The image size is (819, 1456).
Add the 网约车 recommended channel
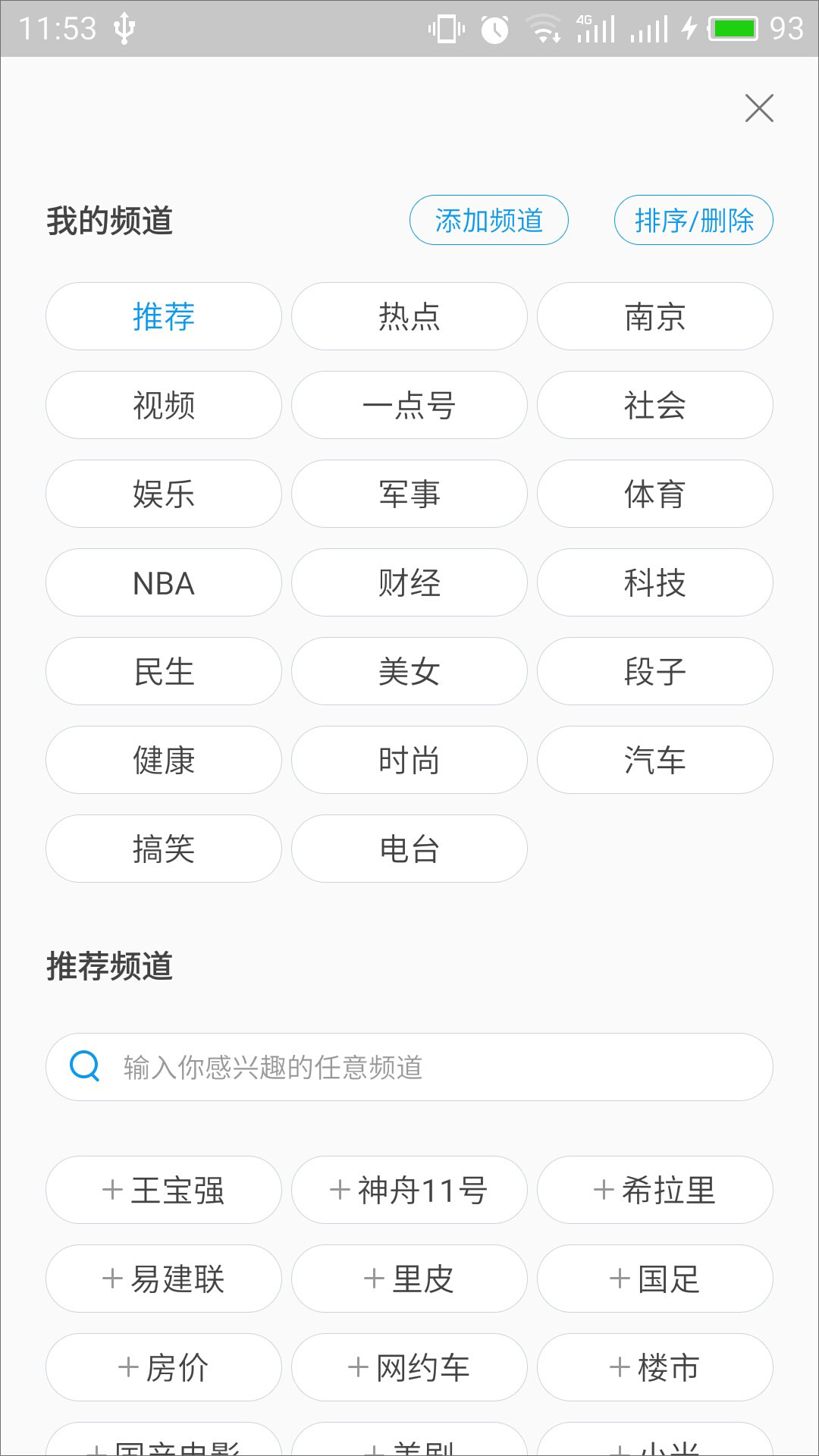[409, 1367]
